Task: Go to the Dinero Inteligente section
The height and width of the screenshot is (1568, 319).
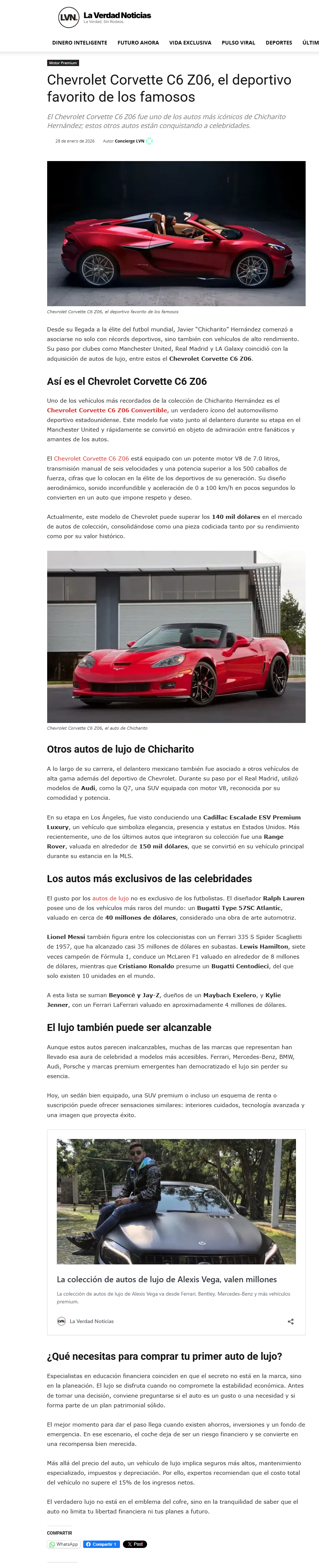Action: click(80, 43)
